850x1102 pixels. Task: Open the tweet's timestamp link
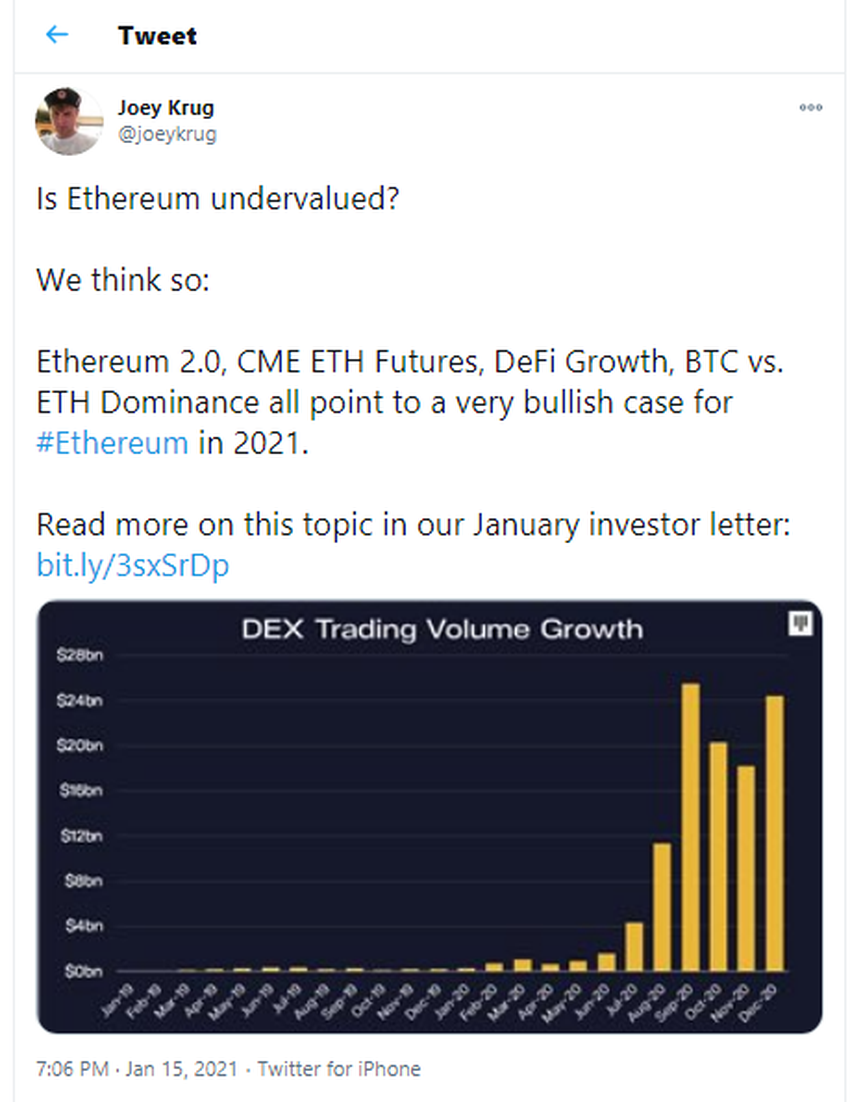pos(138,1068)
